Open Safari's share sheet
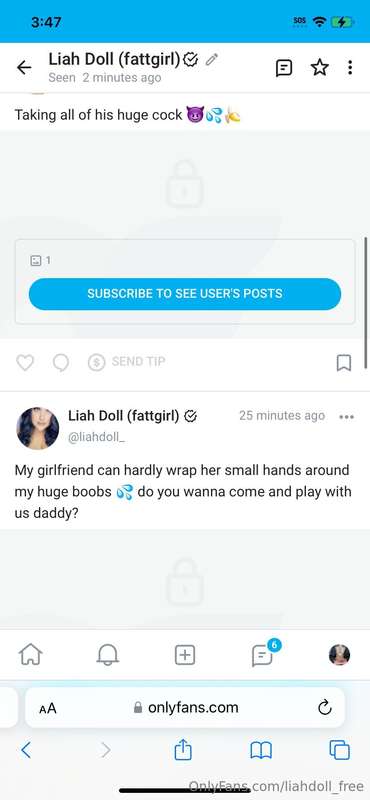 [x=183, y=749]
